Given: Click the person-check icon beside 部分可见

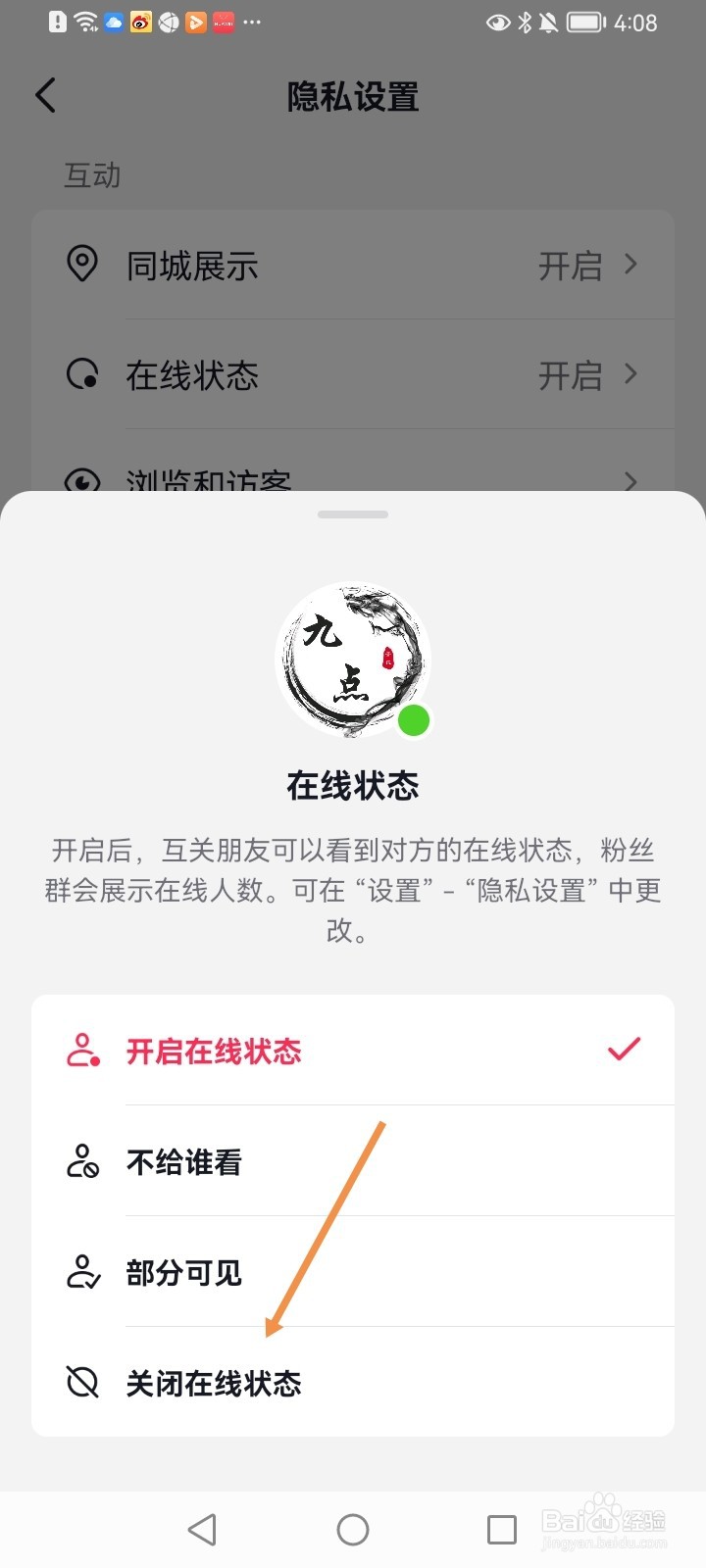Looking at the screenshot, I should pyautogui.click(x=83, y=1272).
